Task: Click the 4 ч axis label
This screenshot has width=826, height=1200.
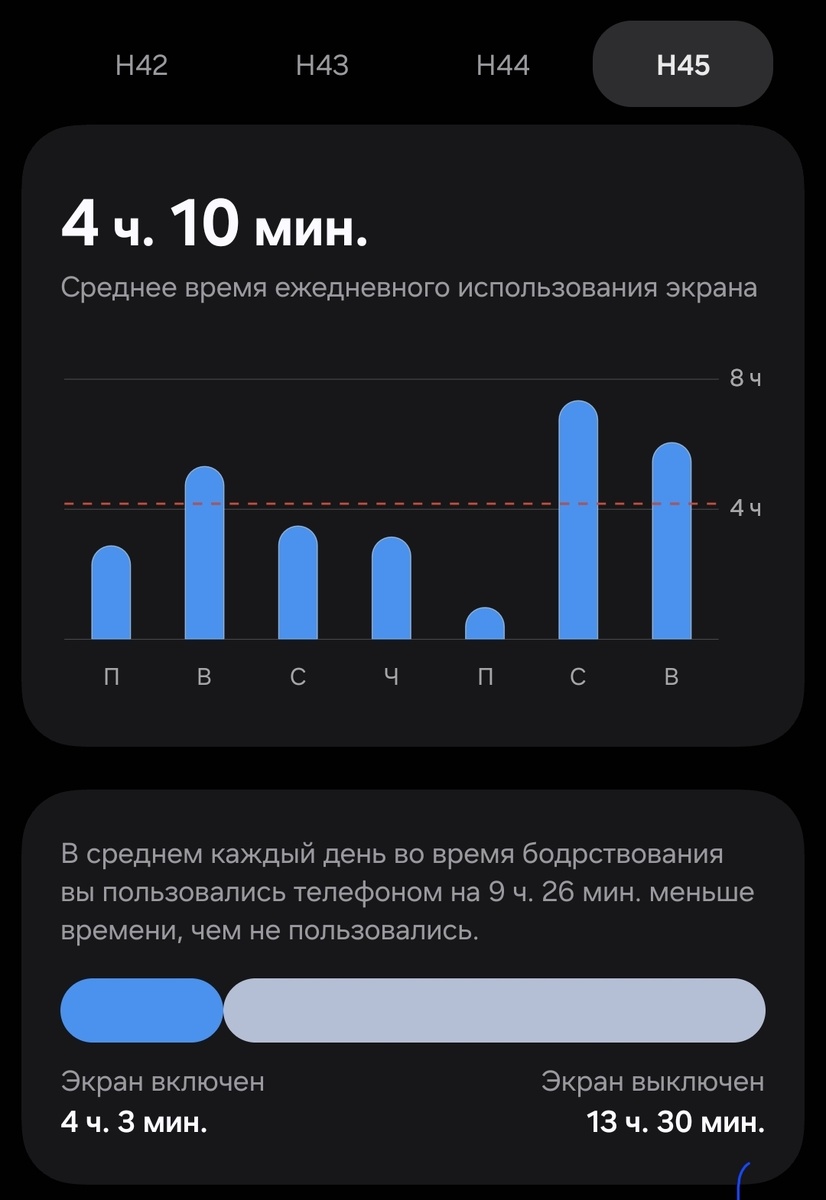Action: 743,508
